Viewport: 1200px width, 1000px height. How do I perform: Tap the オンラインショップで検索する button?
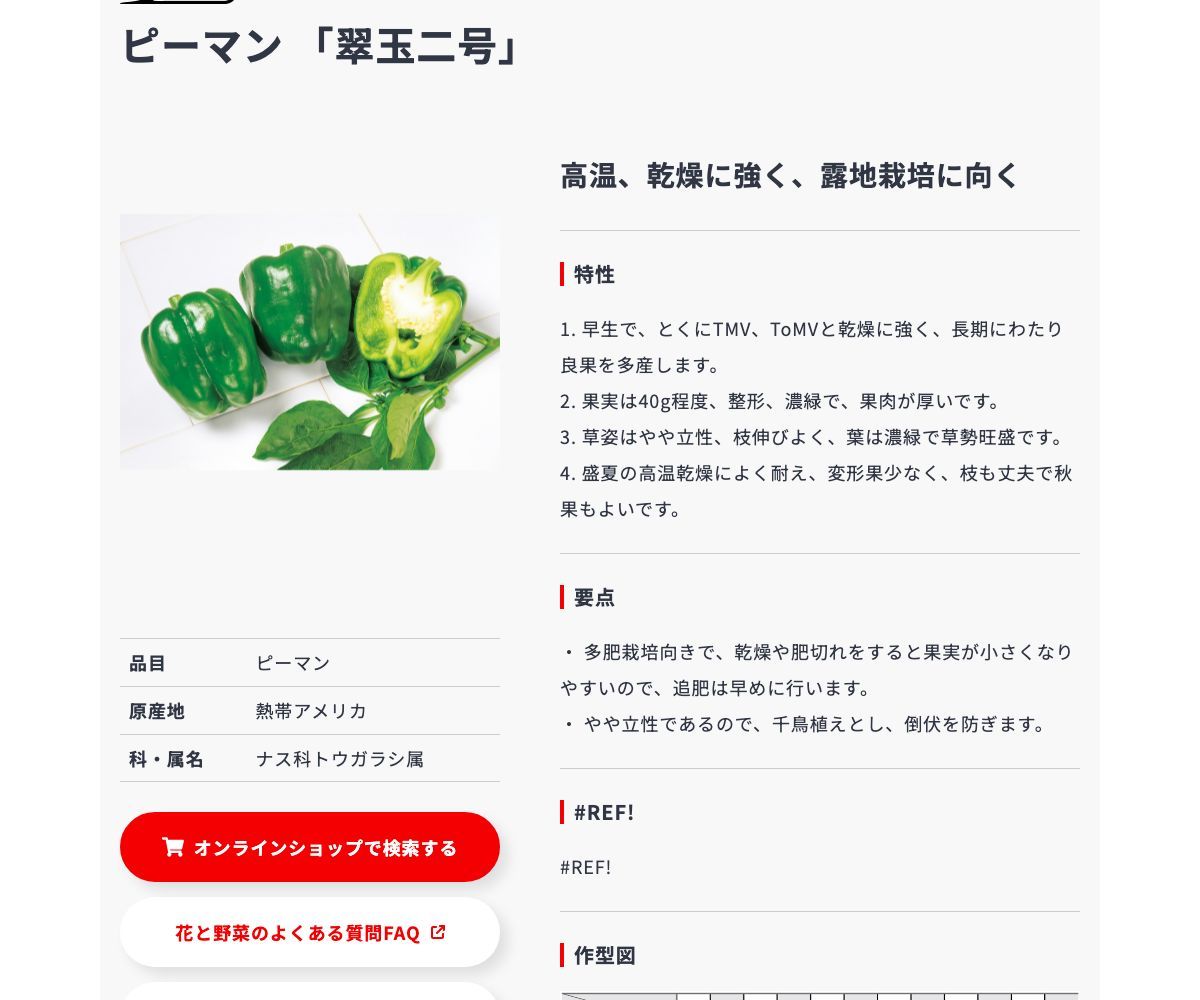click(310, 847)
